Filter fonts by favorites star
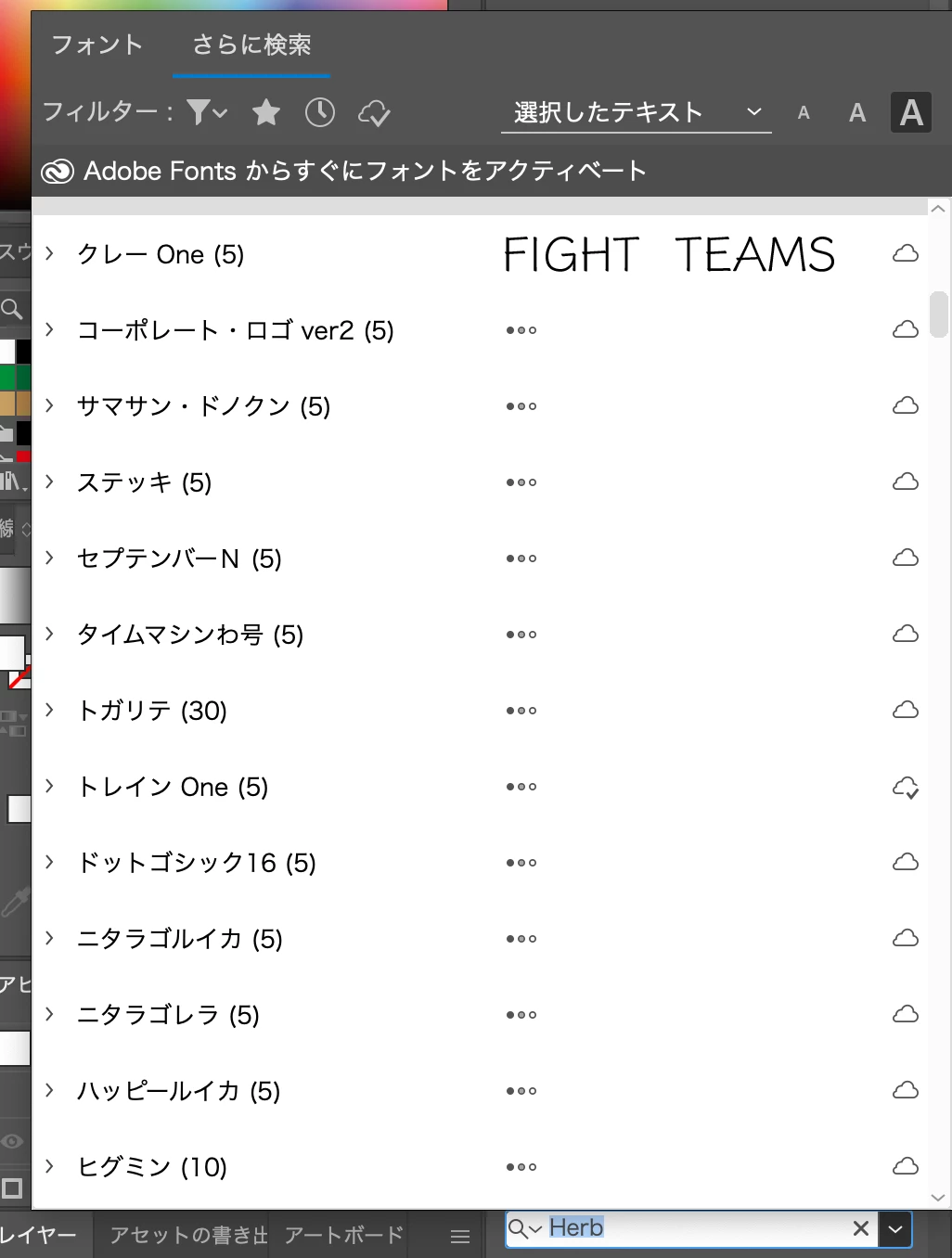Screen dimensions: 952x1258 coord(266,112)
